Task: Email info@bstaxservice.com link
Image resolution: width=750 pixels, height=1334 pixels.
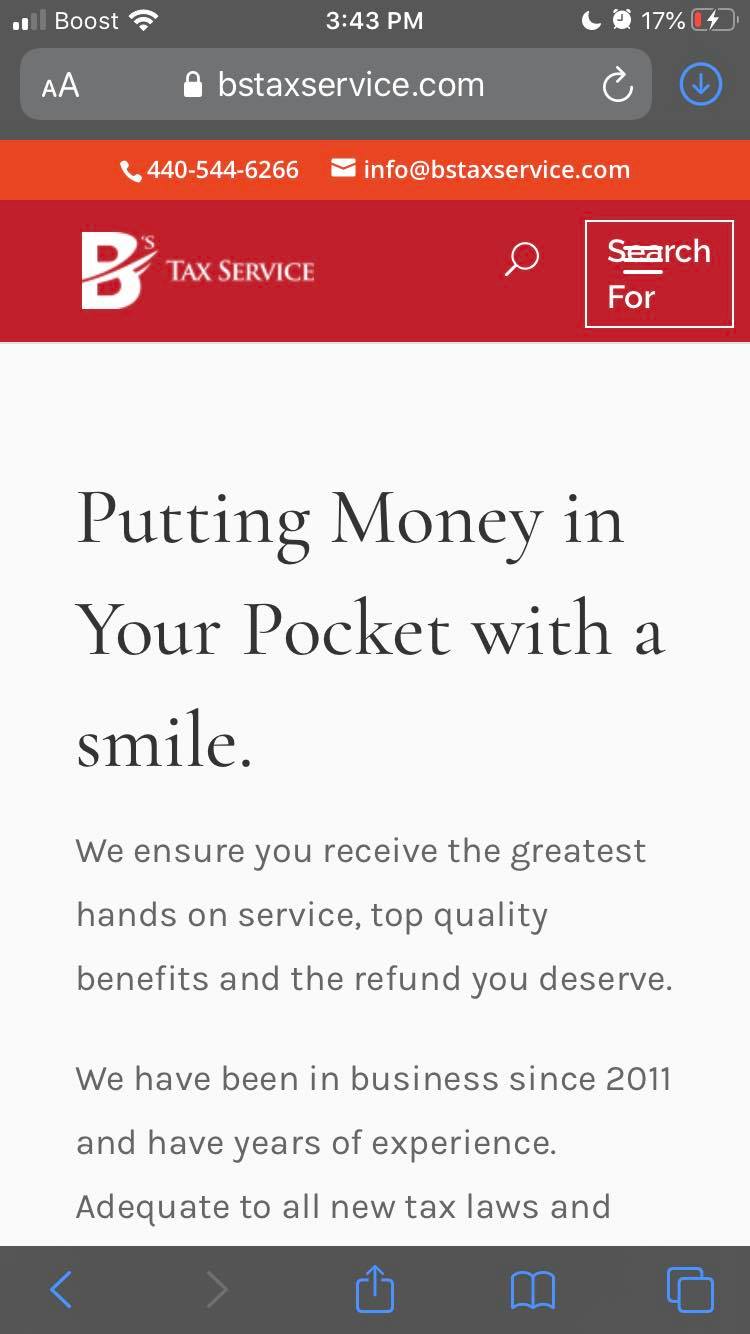Action: coord(481,170)
